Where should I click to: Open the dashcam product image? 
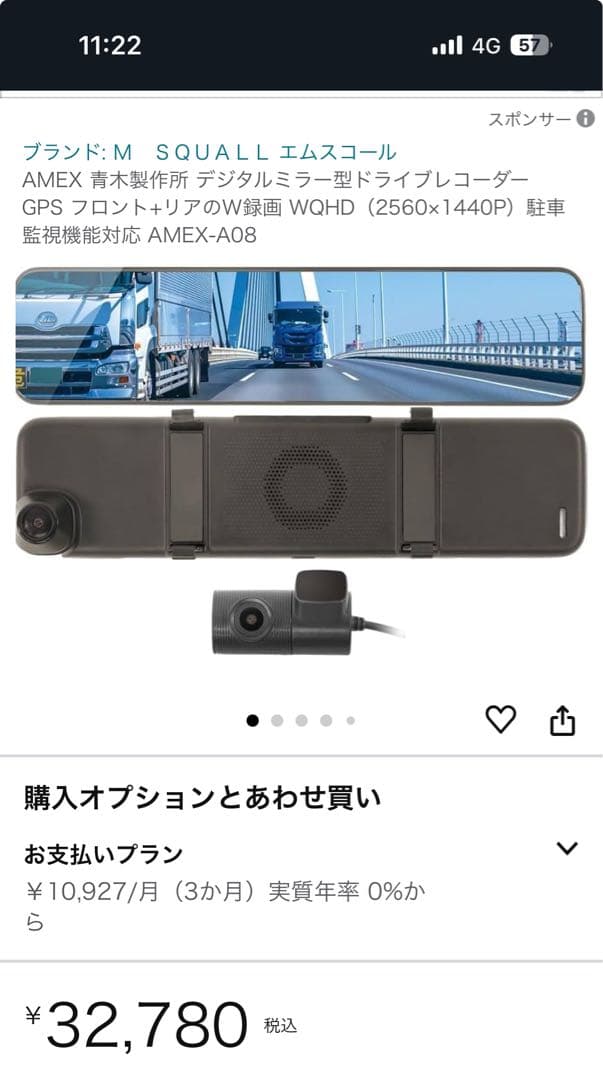300,460
